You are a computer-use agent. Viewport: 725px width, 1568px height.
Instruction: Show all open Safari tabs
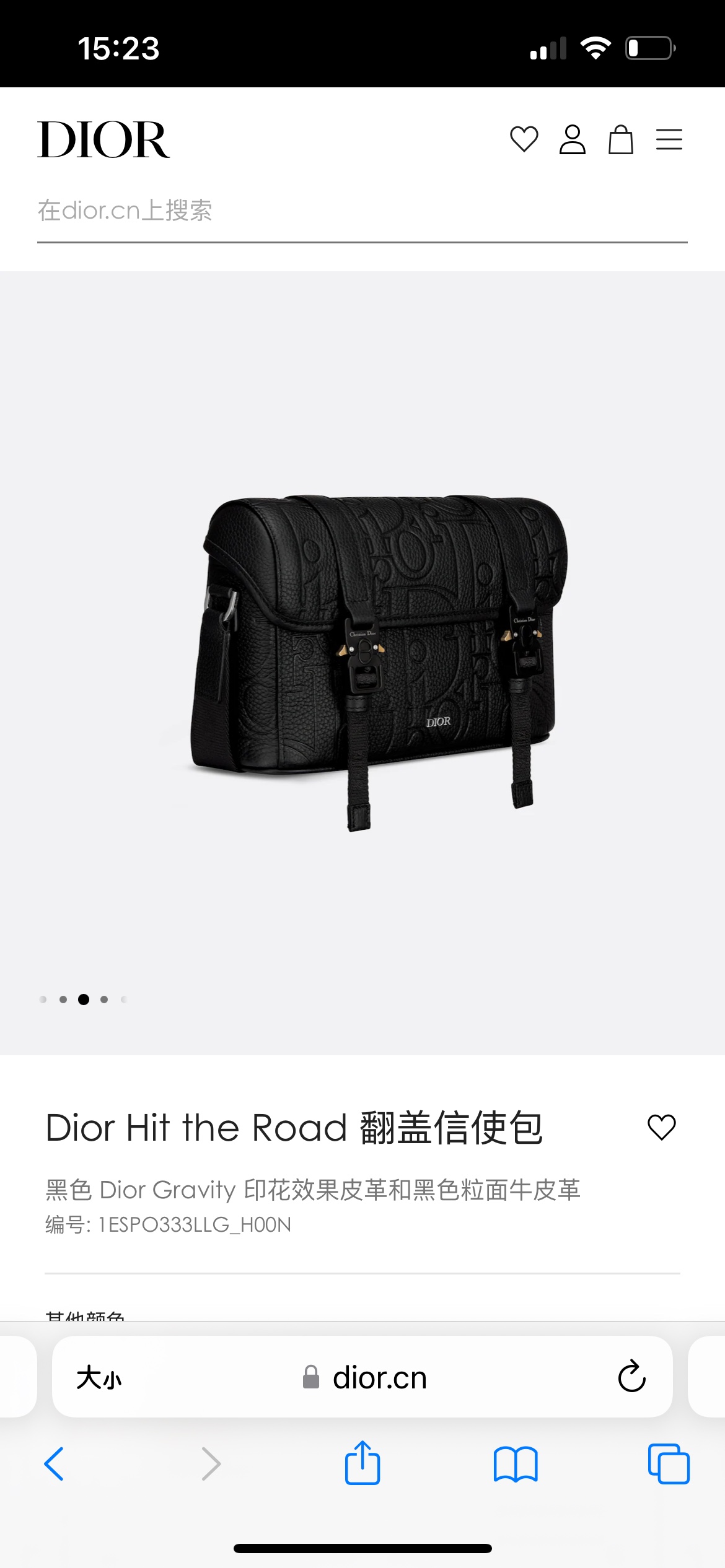click(x=669, y=1464)
